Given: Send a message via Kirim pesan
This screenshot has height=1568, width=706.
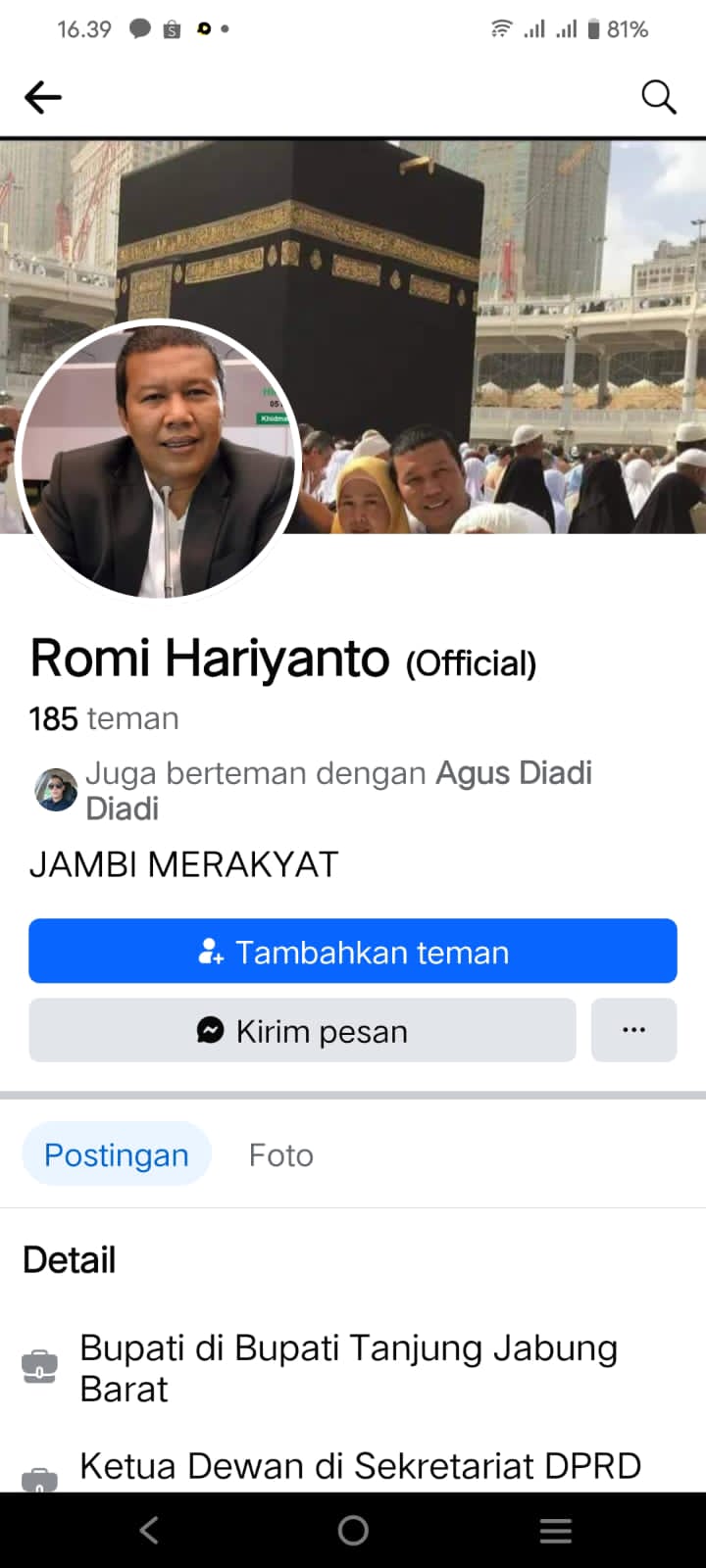Looking at the screenshot, I should pos(302,1031).
